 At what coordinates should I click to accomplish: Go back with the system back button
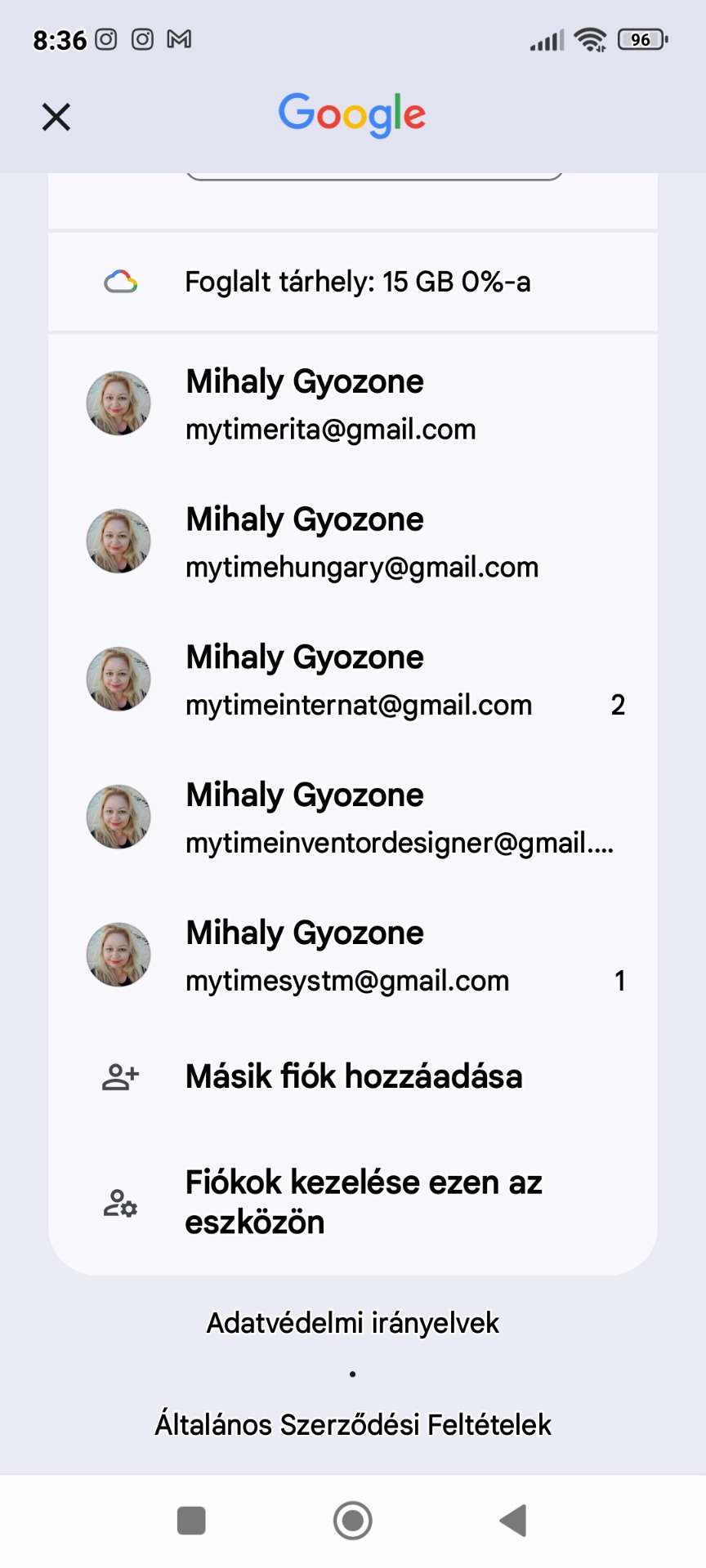tap(513, 1521)
